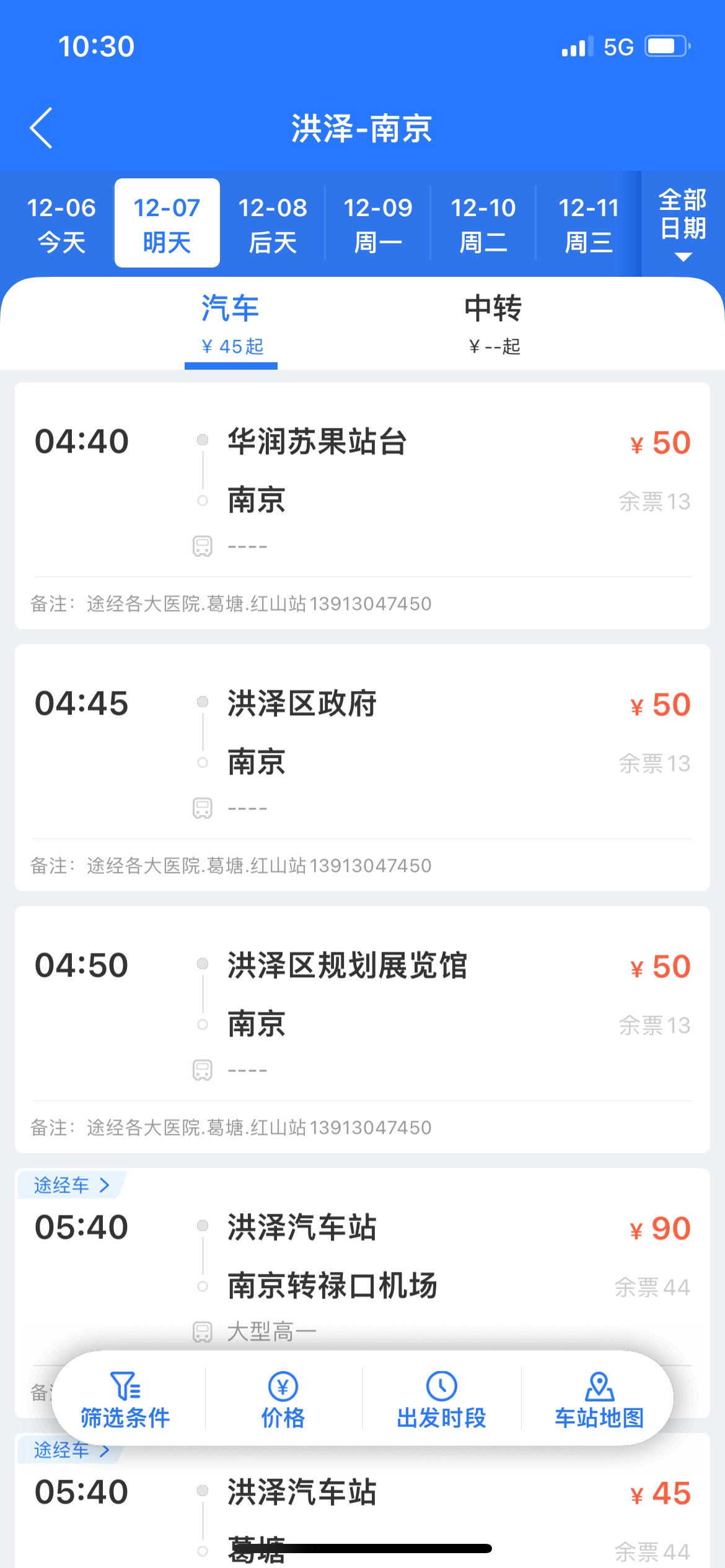Select the 汽车 tab
The height and width of the screenshot is (1568, 725).
click(231, 324)
